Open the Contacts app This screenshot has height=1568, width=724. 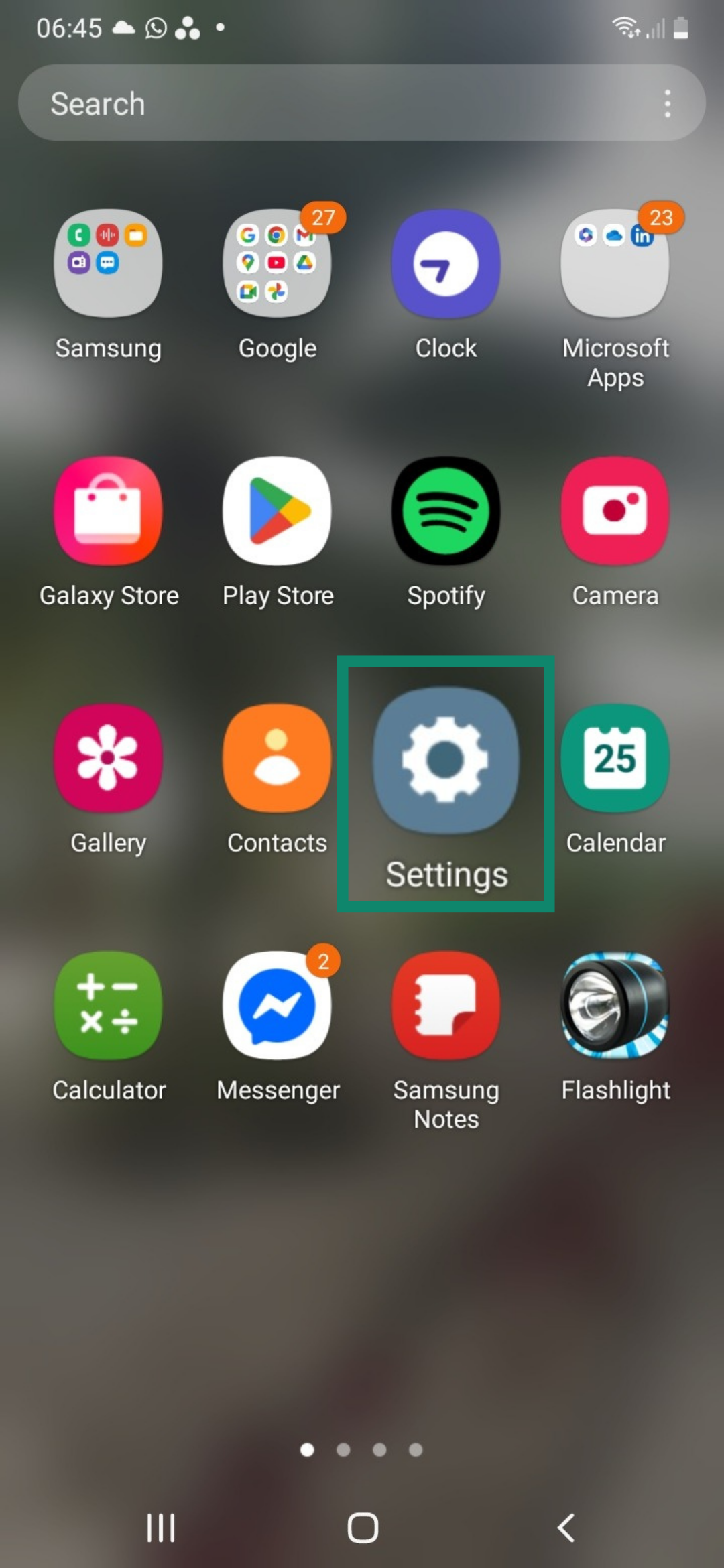[x=277, y=758]
